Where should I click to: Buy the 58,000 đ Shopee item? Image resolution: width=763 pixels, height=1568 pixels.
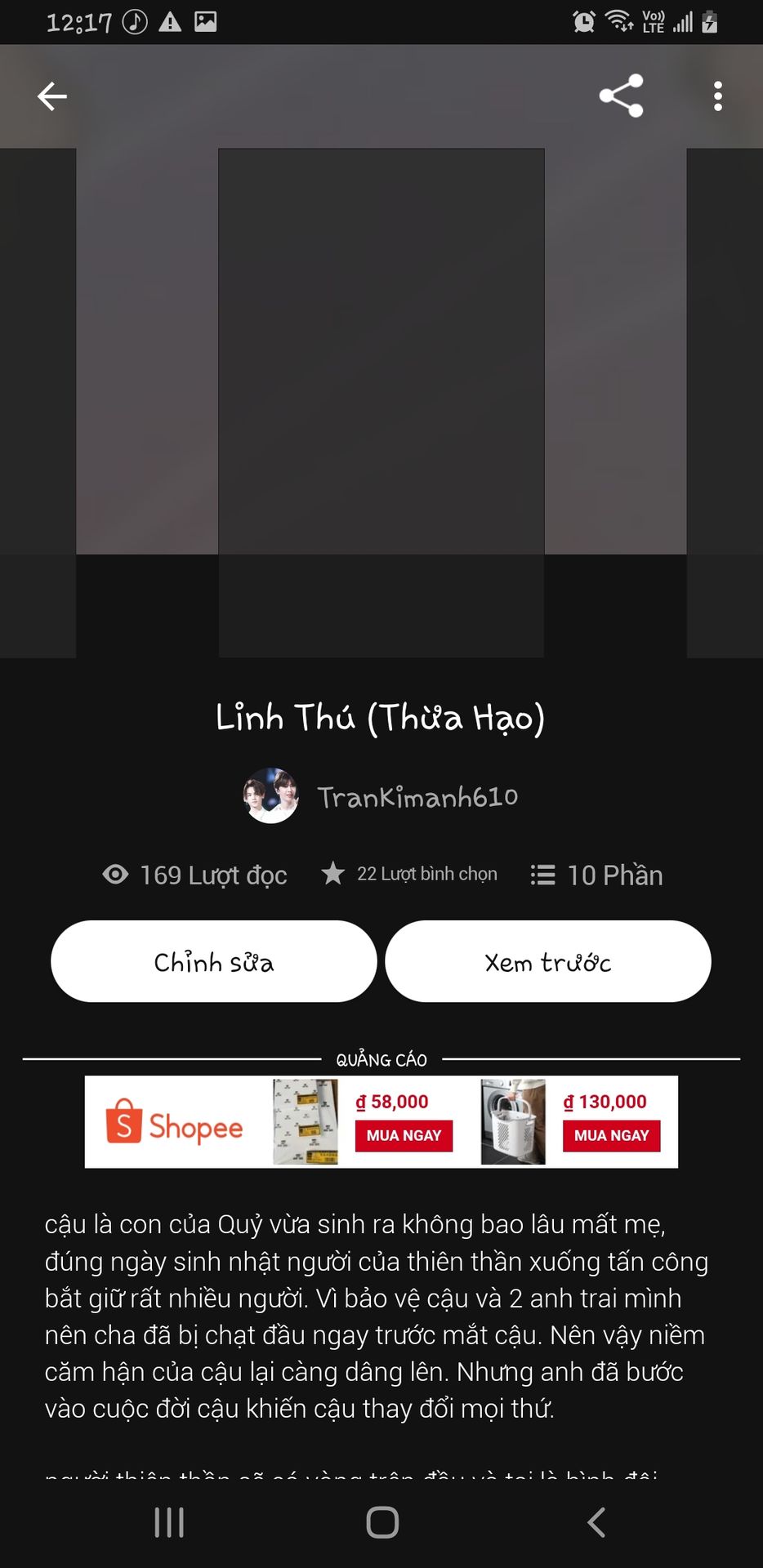pos(404,1135)
